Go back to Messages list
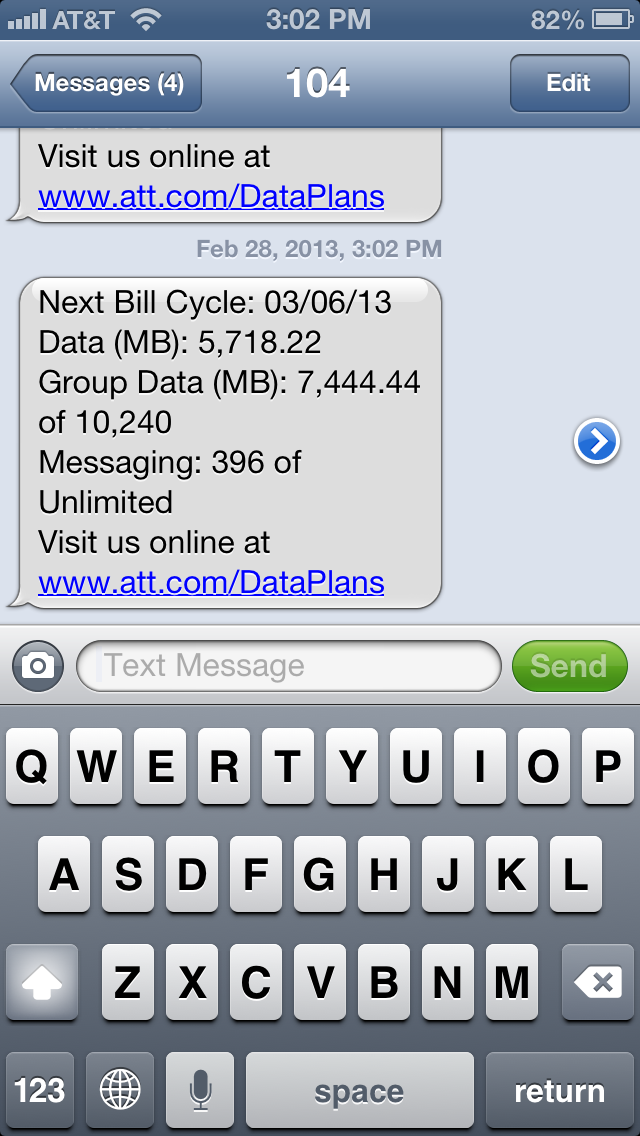This screenshot has height=1136, width=640. pyautogui.click(x=106, y=83)
